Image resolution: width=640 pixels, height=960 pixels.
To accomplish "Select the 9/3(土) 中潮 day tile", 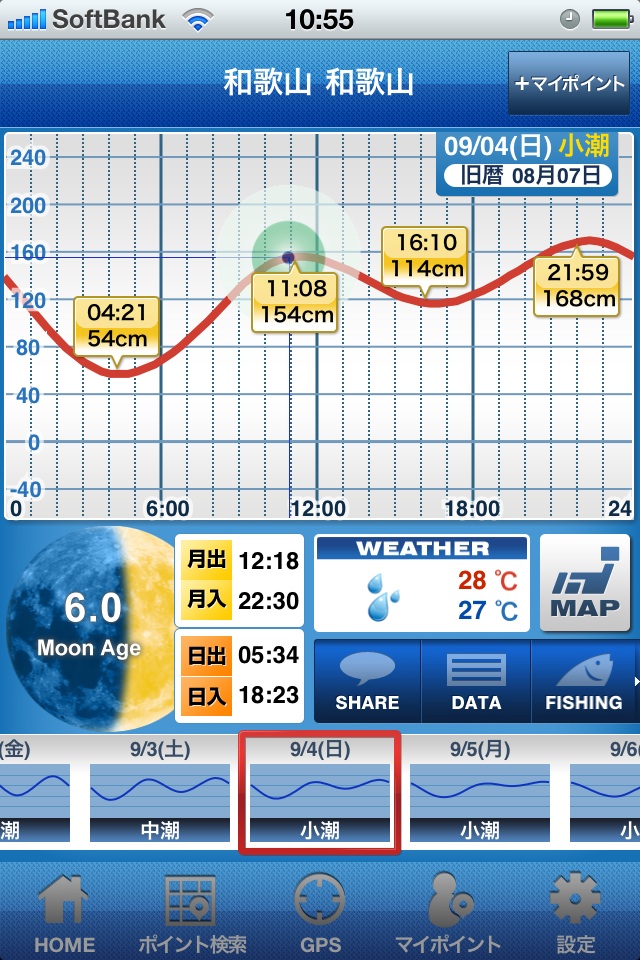I will coord(160,791).
